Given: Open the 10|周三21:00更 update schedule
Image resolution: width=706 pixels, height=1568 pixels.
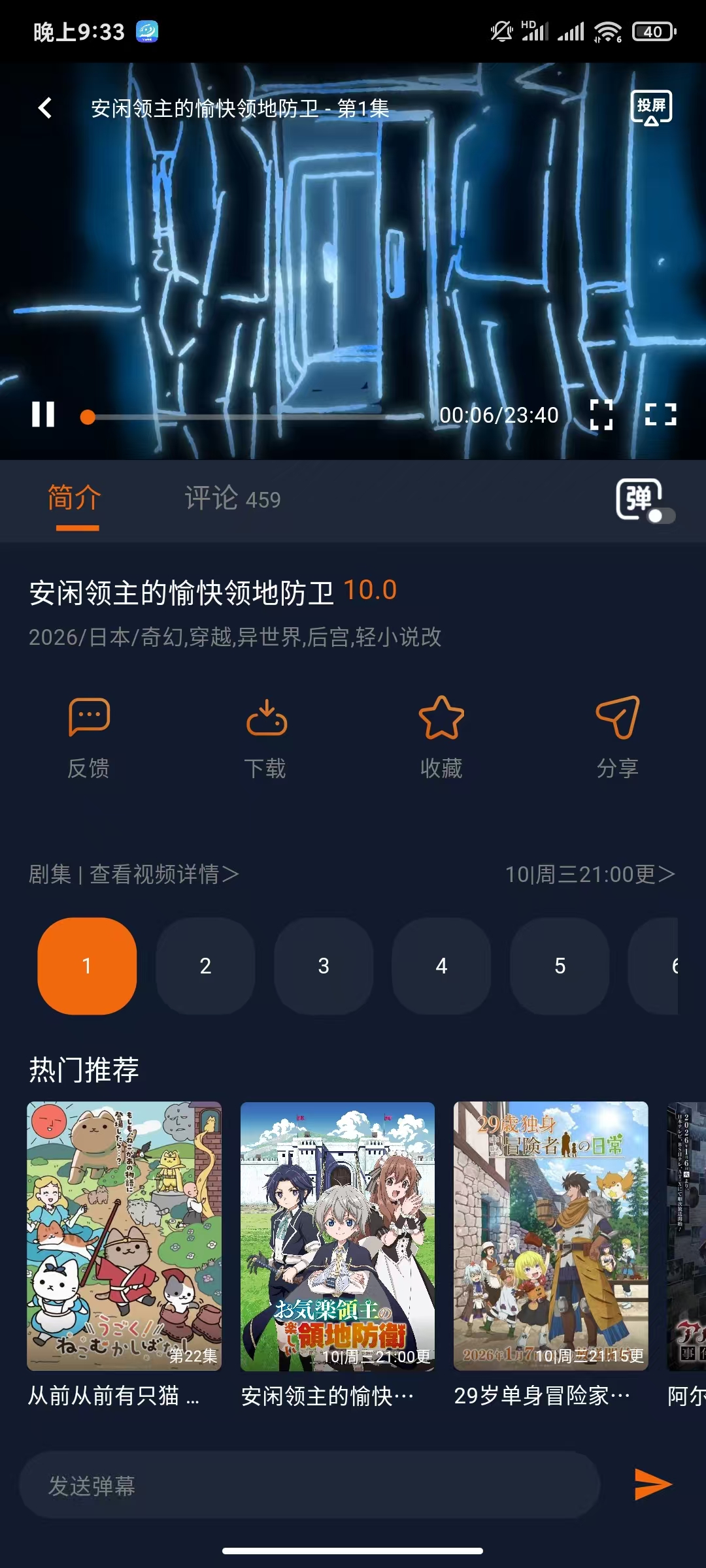Looking at the screenshot, I should tap(590, 874).
